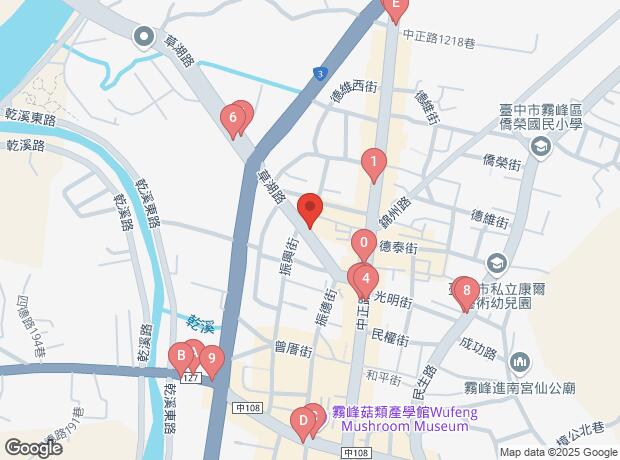Tap map marker labeled 6
Viewport: 620px width, 460px height.
[x=233, y=121]
